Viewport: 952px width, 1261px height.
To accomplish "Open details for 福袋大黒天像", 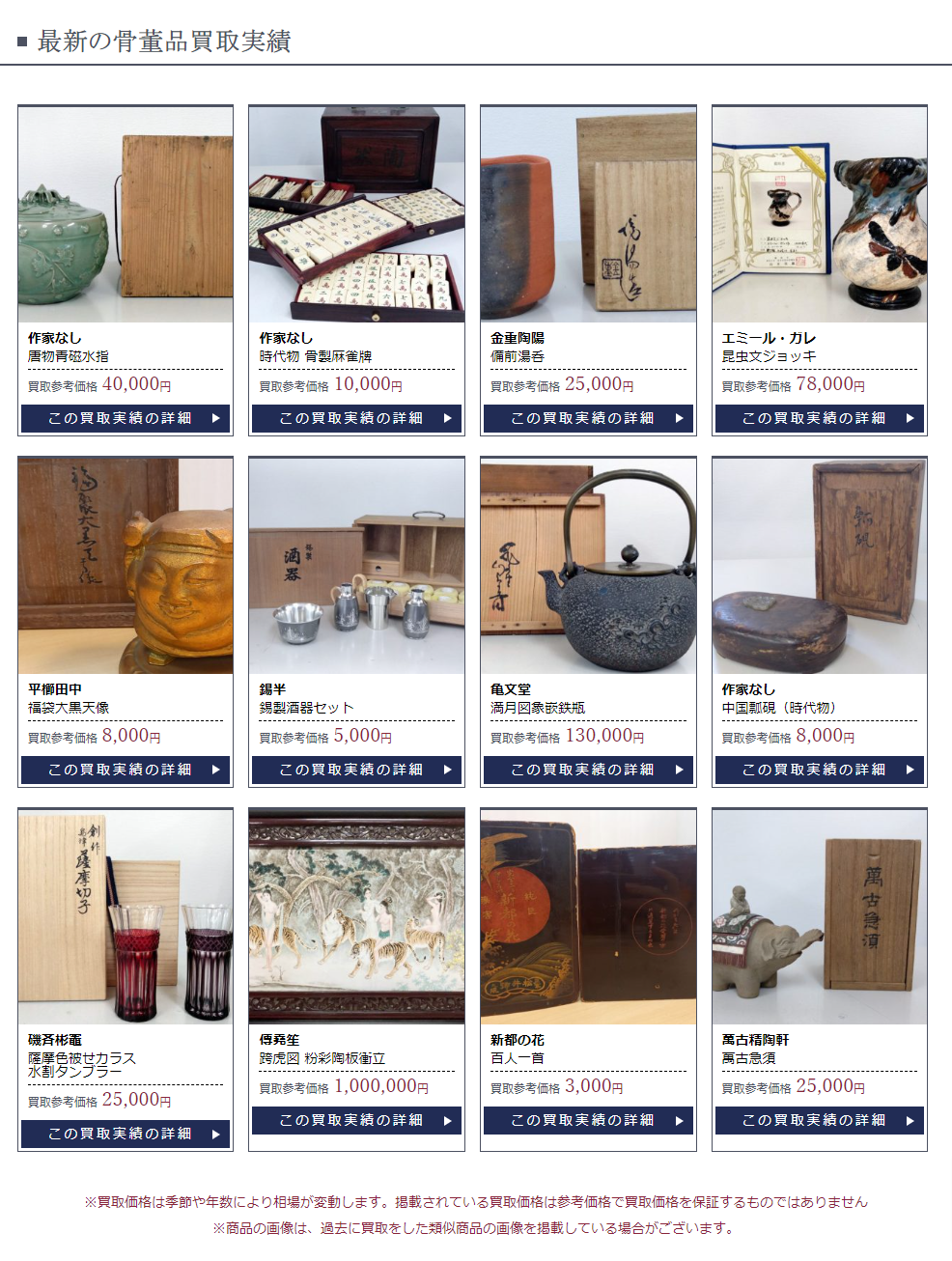I will point(125,770).
